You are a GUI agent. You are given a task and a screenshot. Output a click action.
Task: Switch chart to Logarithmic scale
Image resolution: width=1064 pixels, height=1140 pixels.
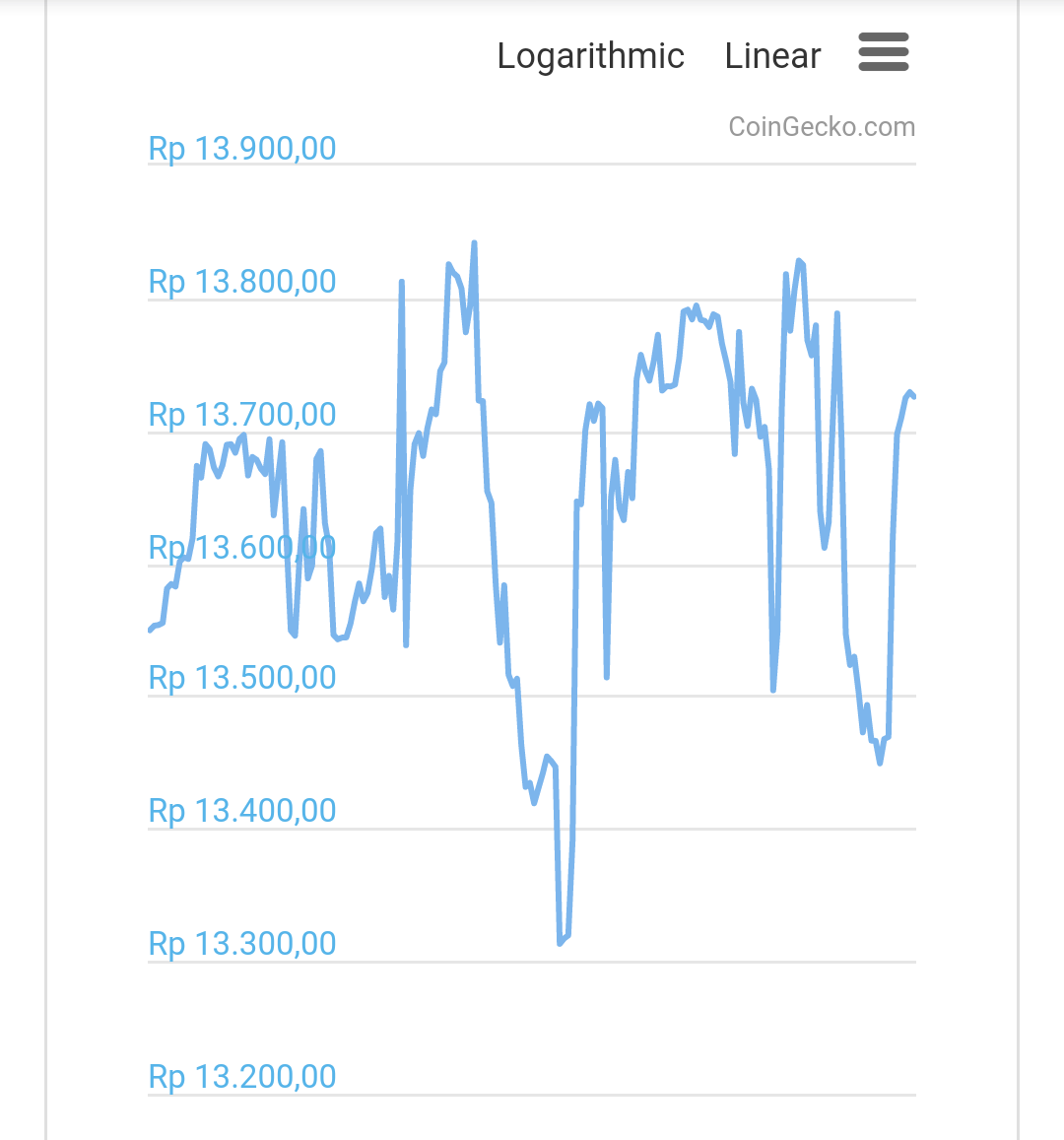click(x=590, y=56)
